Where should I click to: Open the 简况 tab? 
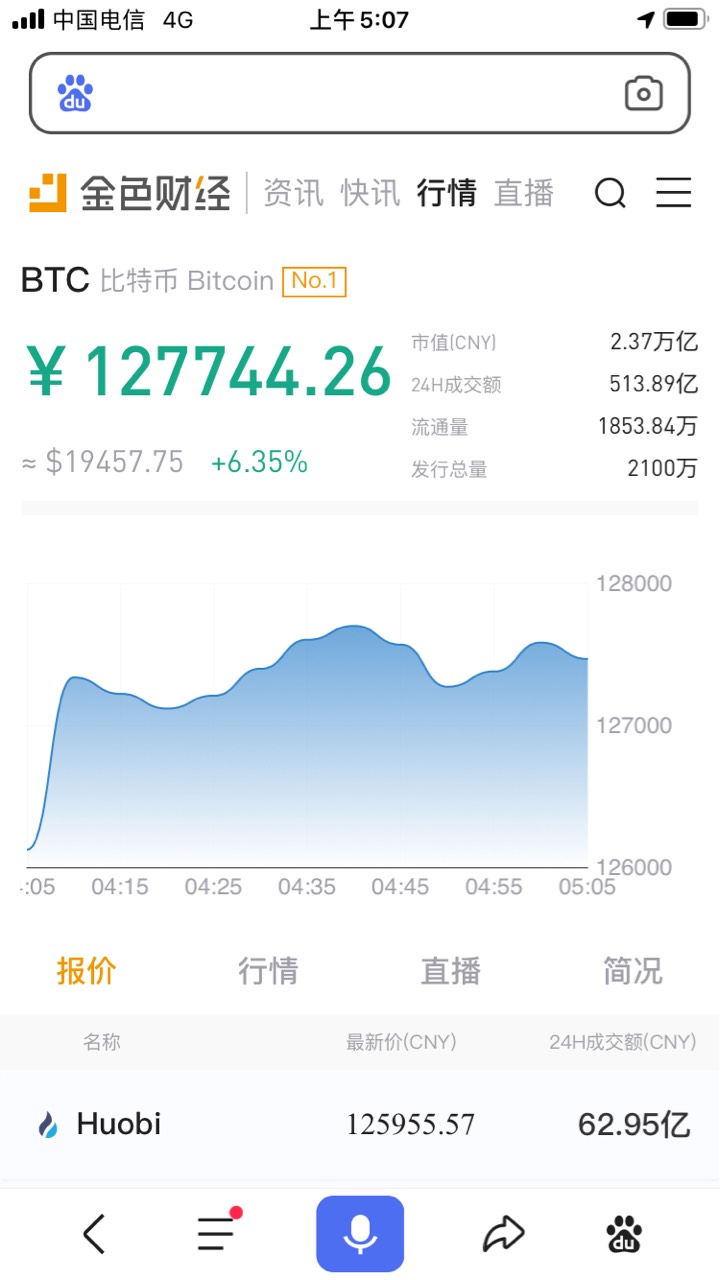tap(632, 970)
